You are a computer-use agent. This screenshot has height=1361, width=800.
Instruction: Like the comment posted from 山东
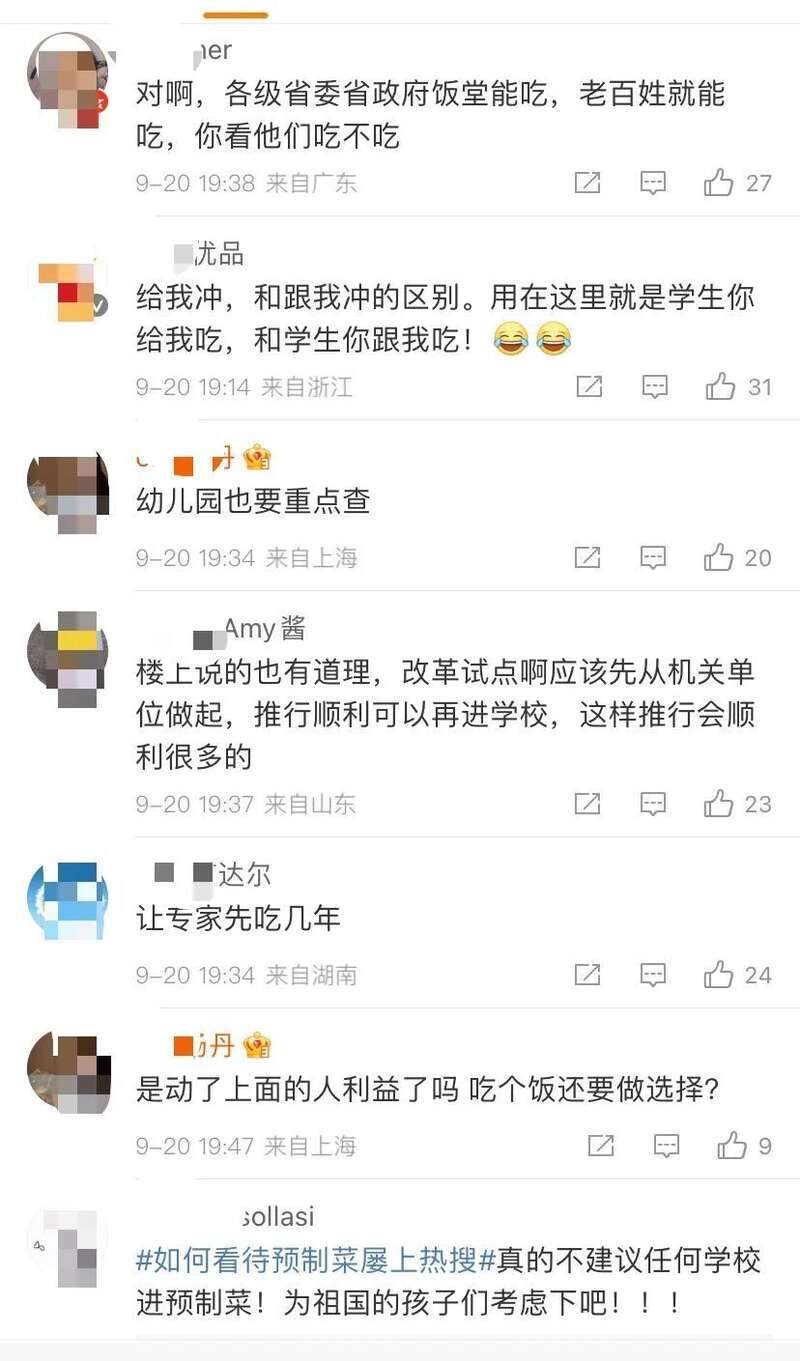pyautogui.click(x=719, y=804)
